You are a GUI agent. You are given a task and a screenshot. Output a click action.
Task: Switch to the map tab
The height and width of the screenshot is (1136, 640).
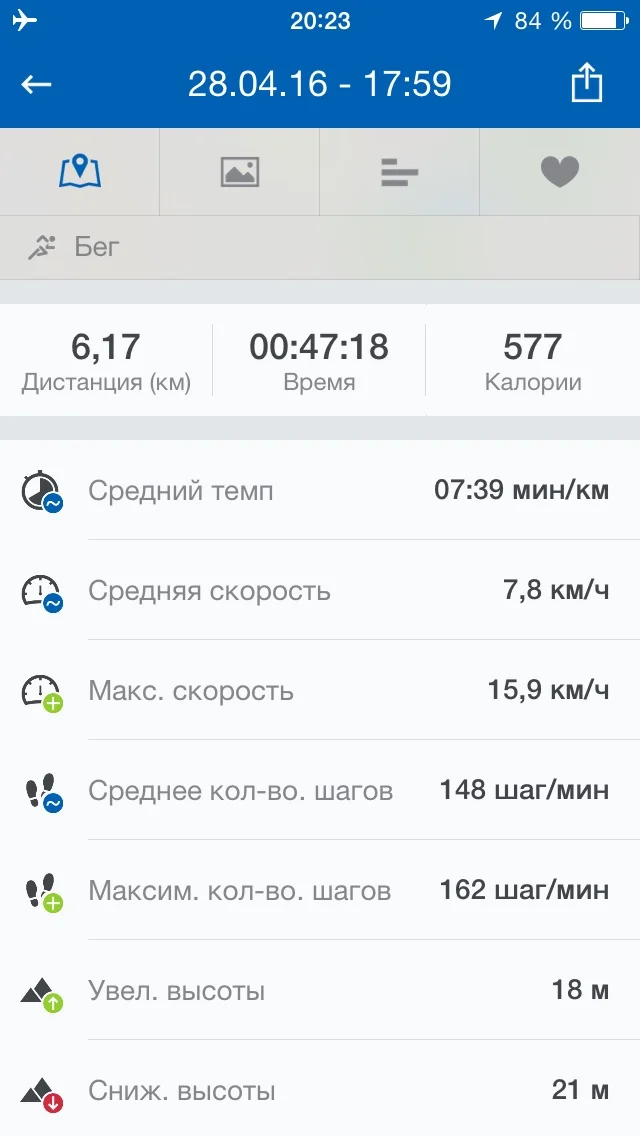click(x=80, y=172)
